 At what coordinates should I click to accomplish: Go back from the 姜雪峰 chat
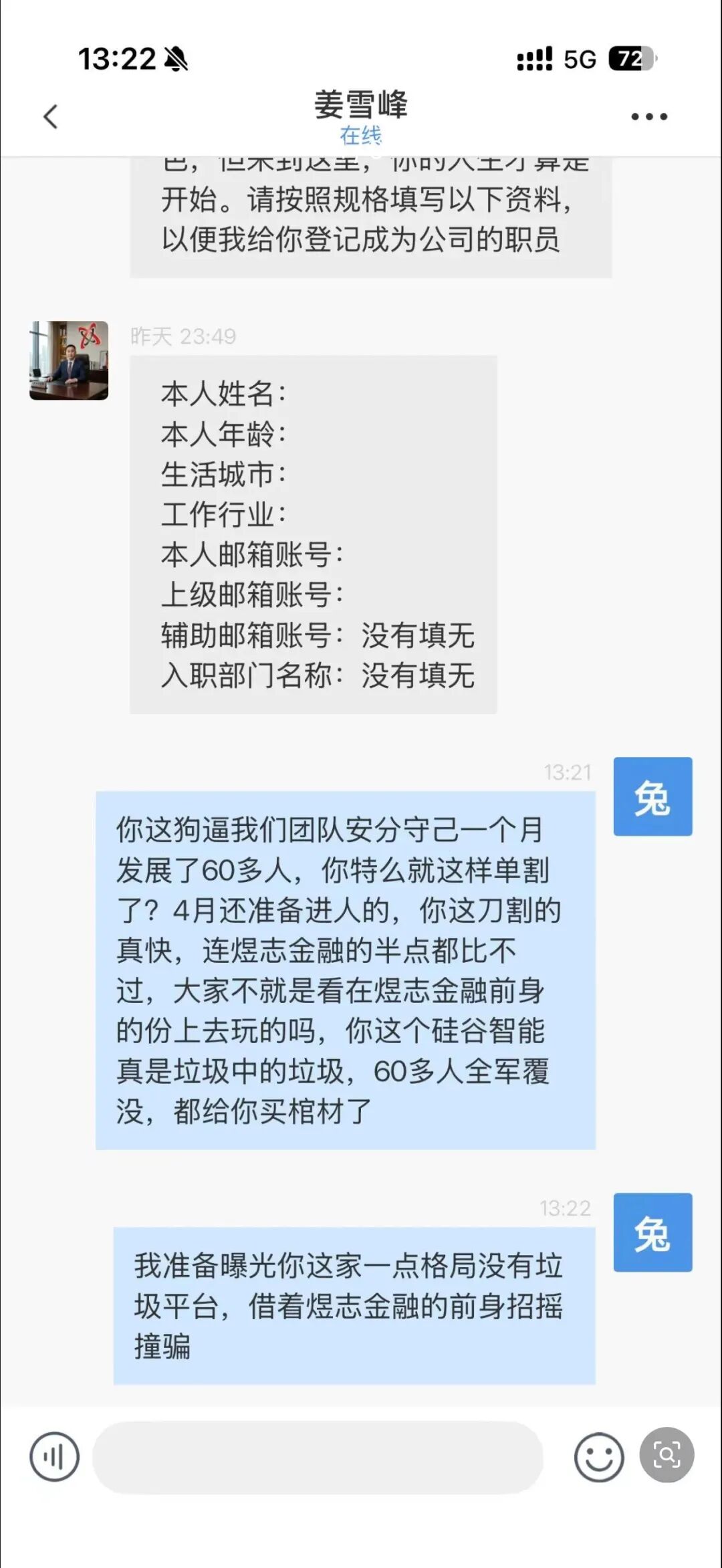(x=51, y=116)
